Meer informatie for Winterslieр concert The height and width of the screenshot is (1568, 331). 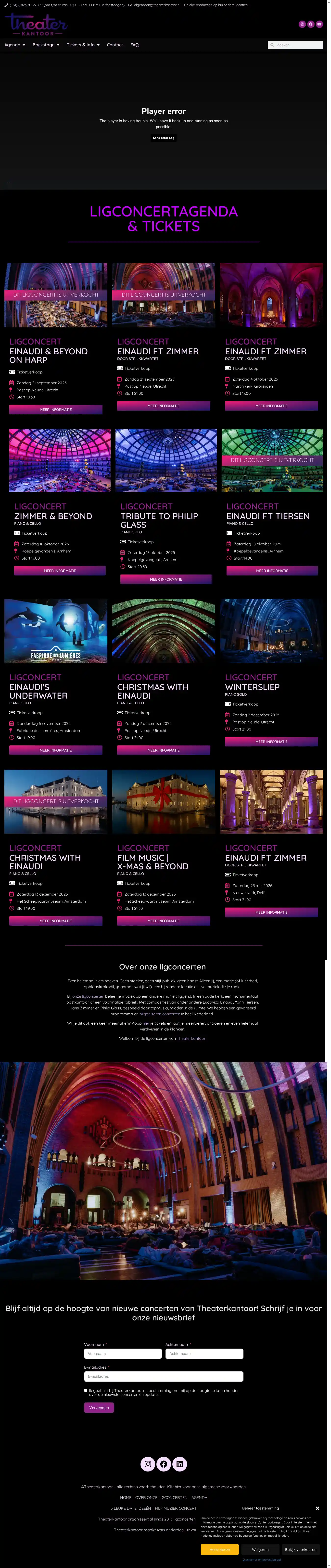coord(271,742)
